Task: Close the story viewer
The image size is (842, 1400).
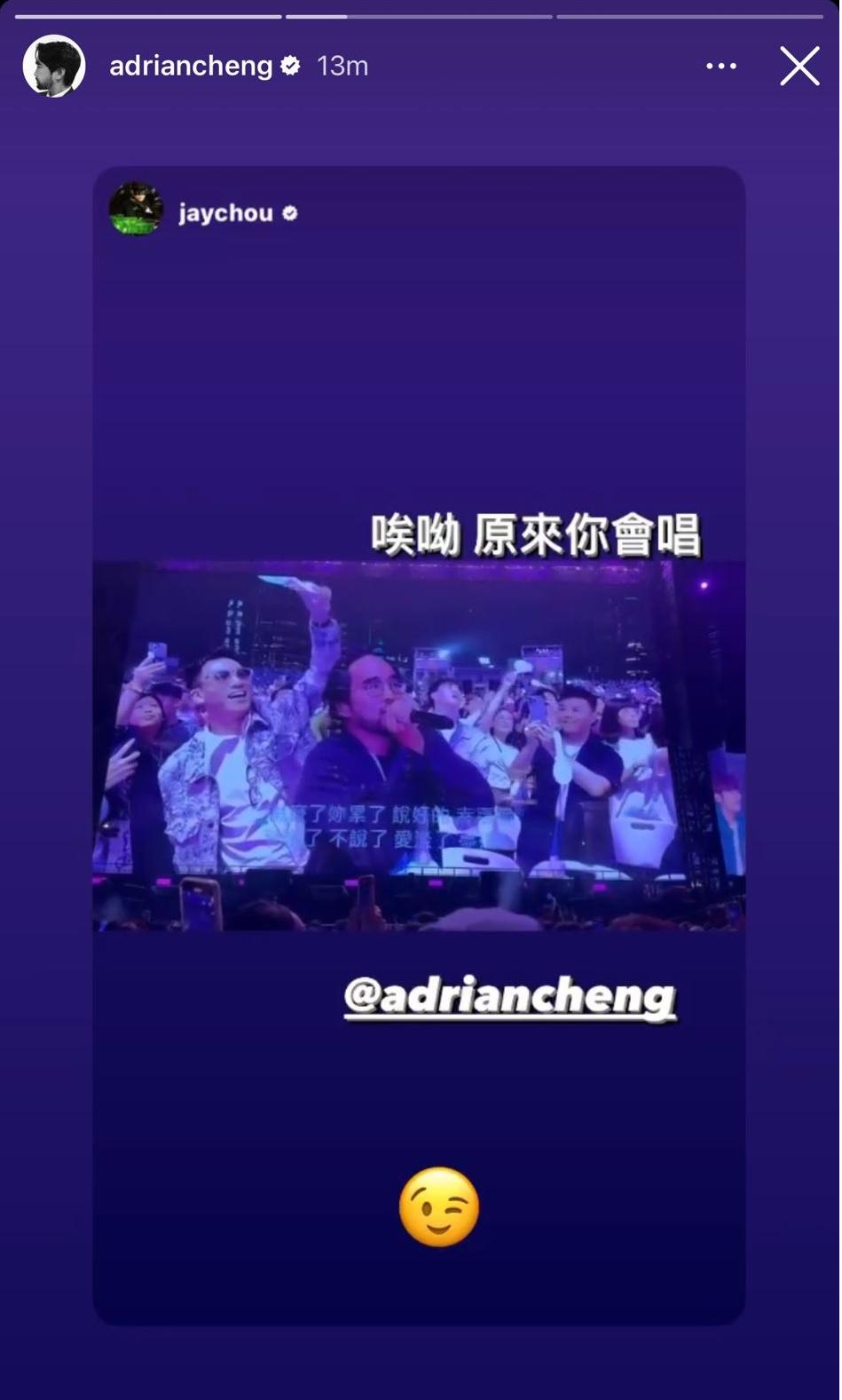Action: (x=799, y=67)
